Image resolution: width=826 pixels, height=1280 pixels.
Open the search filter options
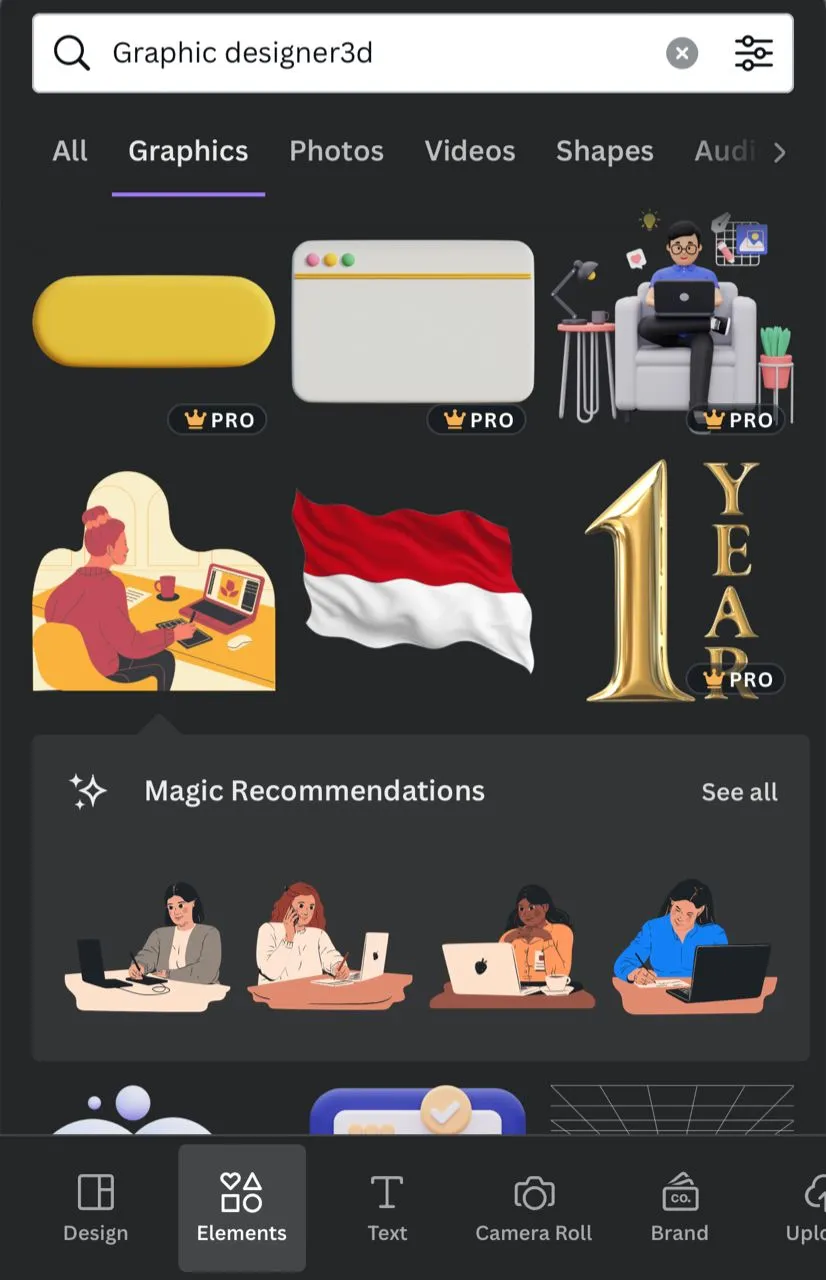coord(753,53)
